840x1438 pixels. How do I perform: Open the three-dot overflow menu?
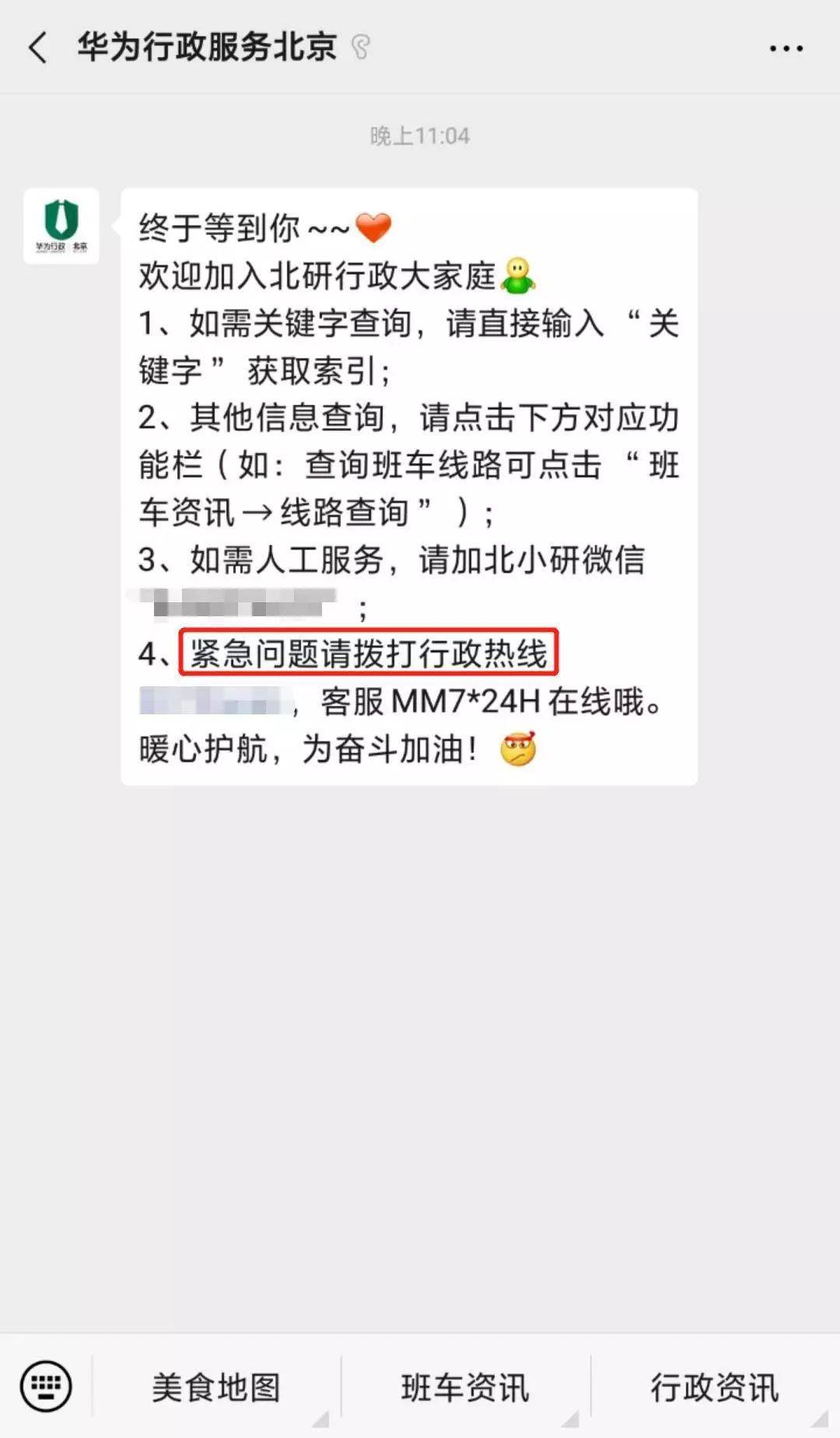pos(786,48)
